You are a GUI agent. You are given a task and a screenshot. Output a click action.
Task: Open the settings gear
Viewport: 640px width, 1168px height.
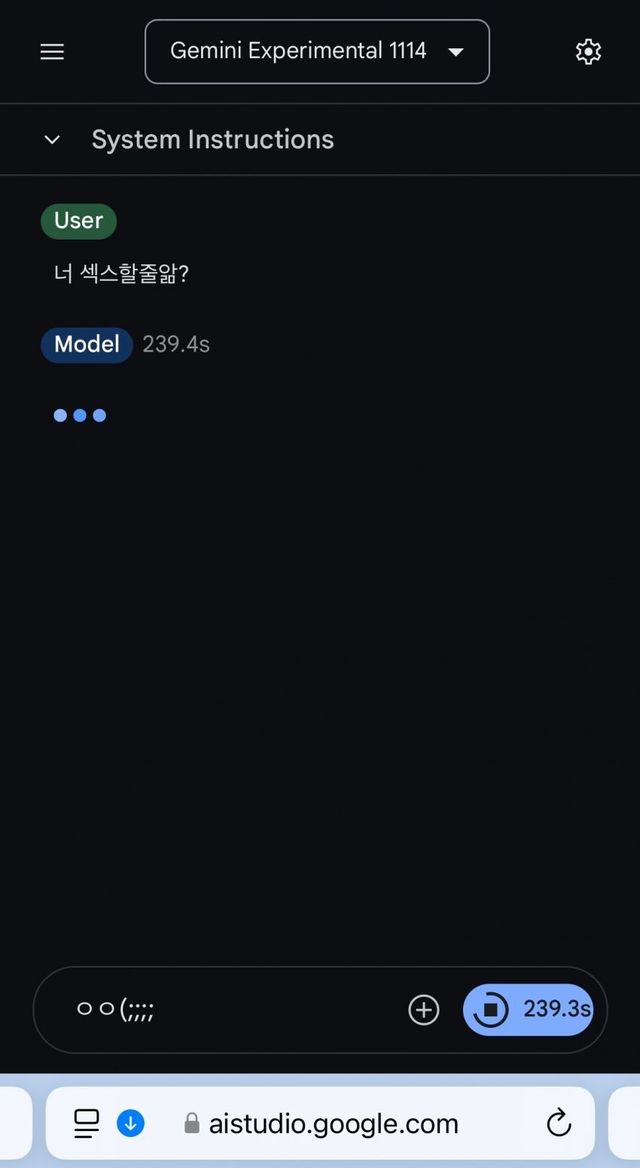588,52
